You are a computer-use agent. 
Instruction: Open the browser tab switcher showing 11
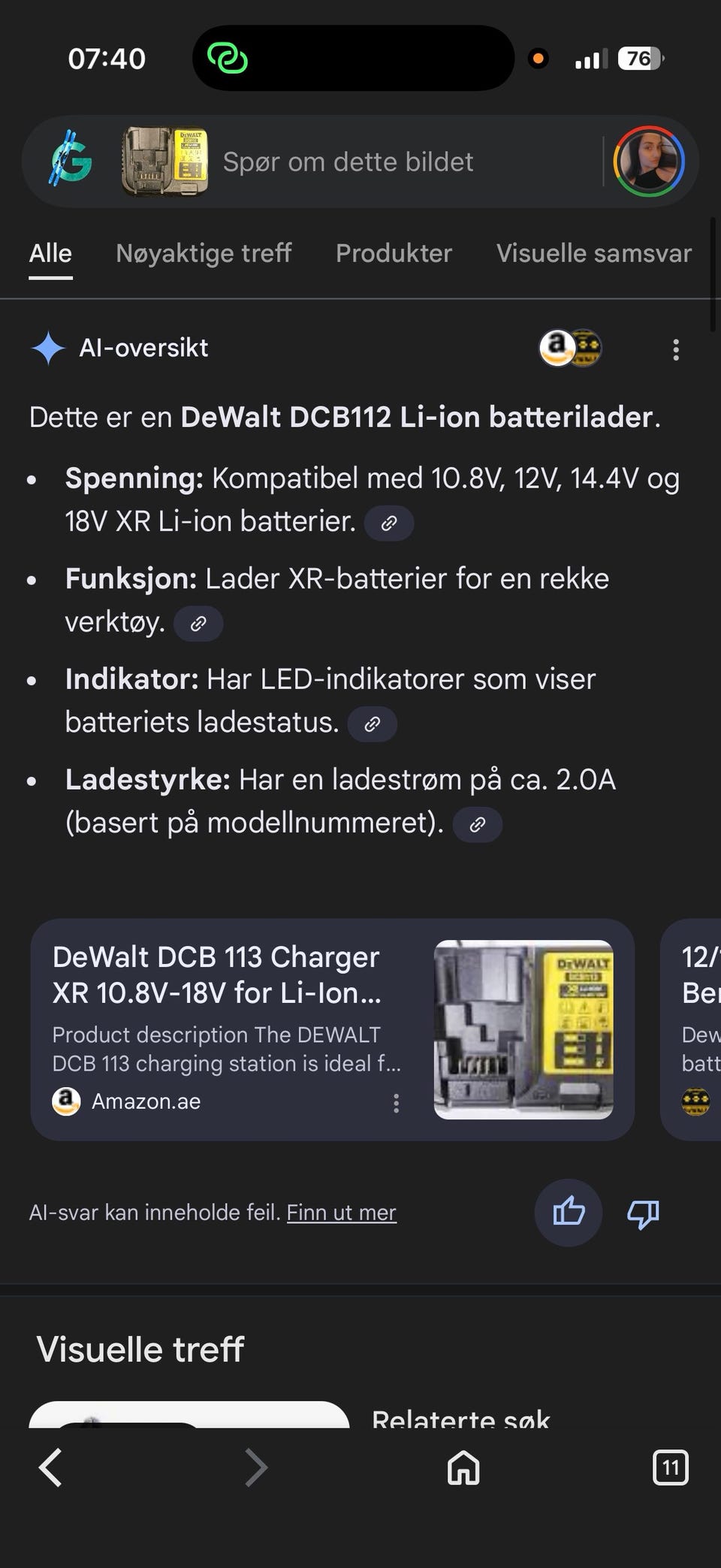click(670, 1467)
